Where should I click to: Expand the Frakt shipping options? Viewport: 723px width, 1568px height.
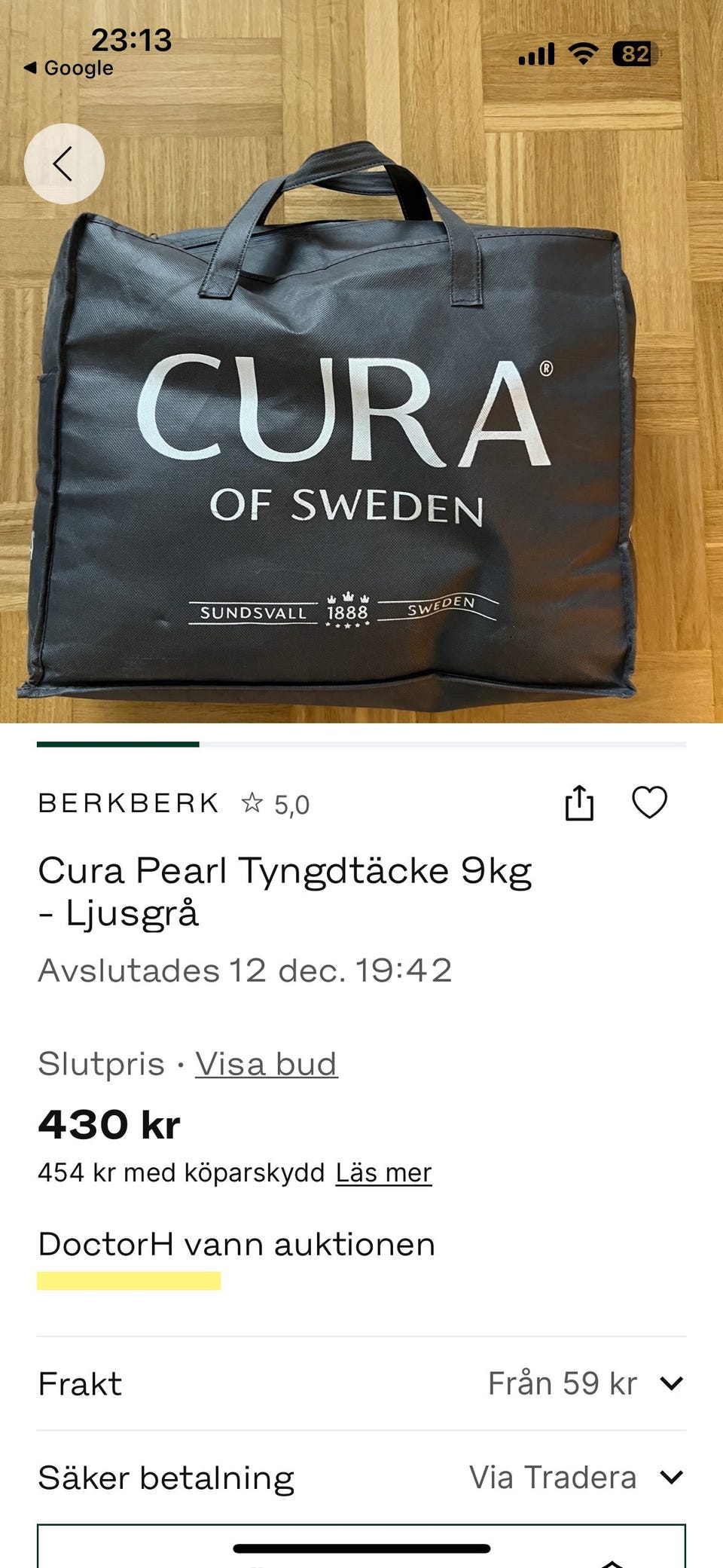click(670, 1383)
